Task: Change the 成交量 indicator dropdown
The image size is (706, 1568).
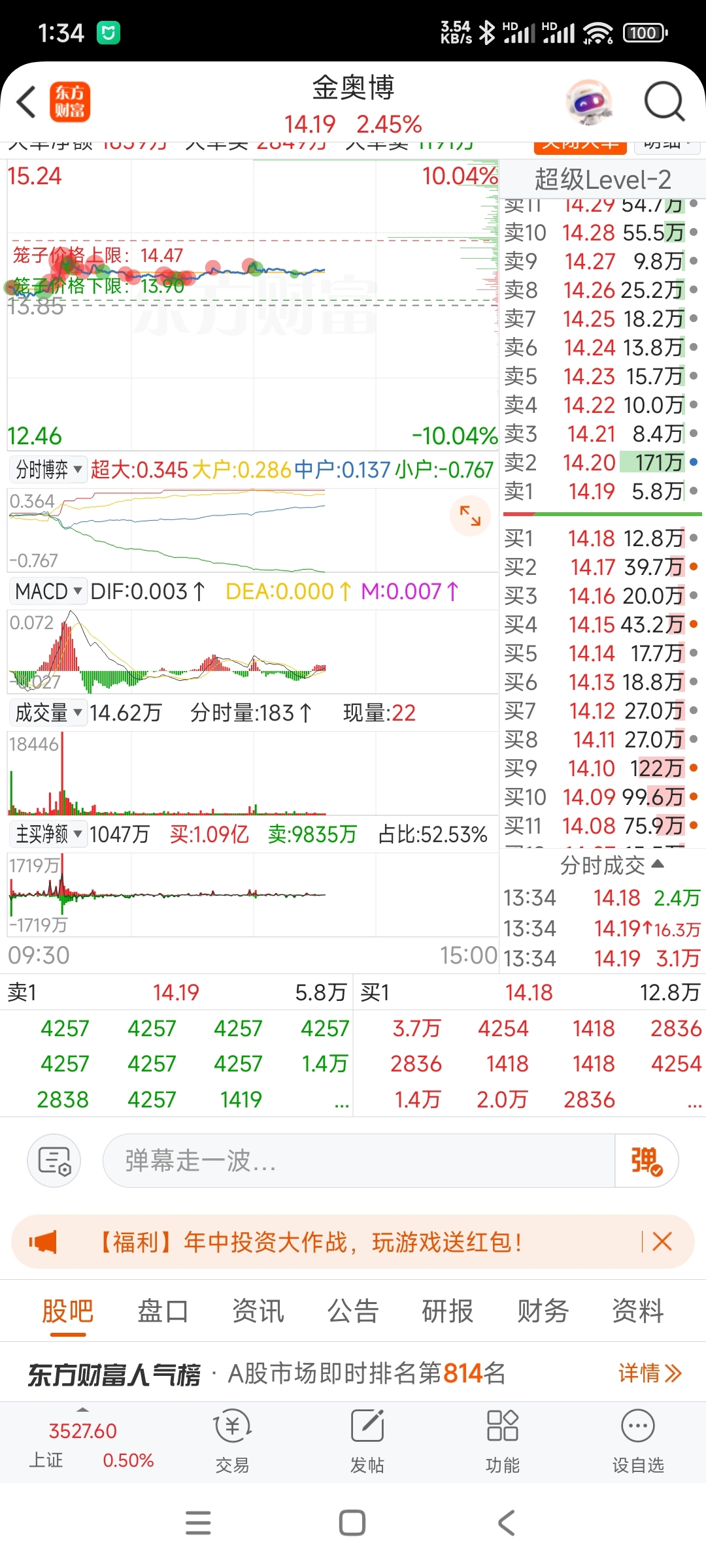Action: pos(48,713)
